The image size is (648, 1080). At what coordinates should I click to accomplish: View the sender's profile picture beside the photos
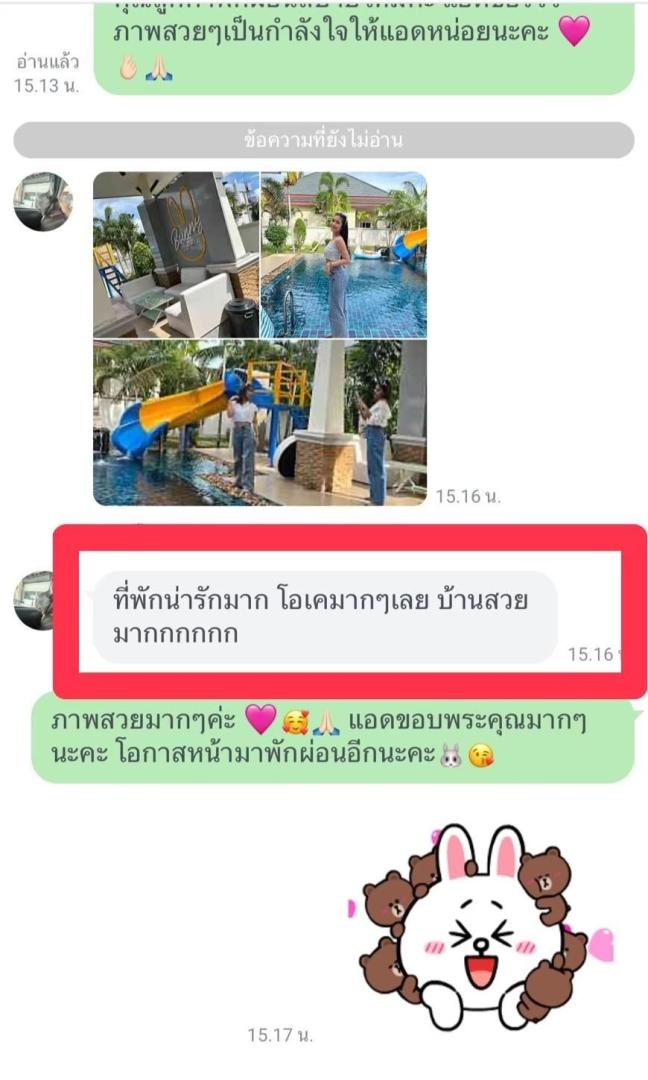pyautogui.click(x=43, y=201)
